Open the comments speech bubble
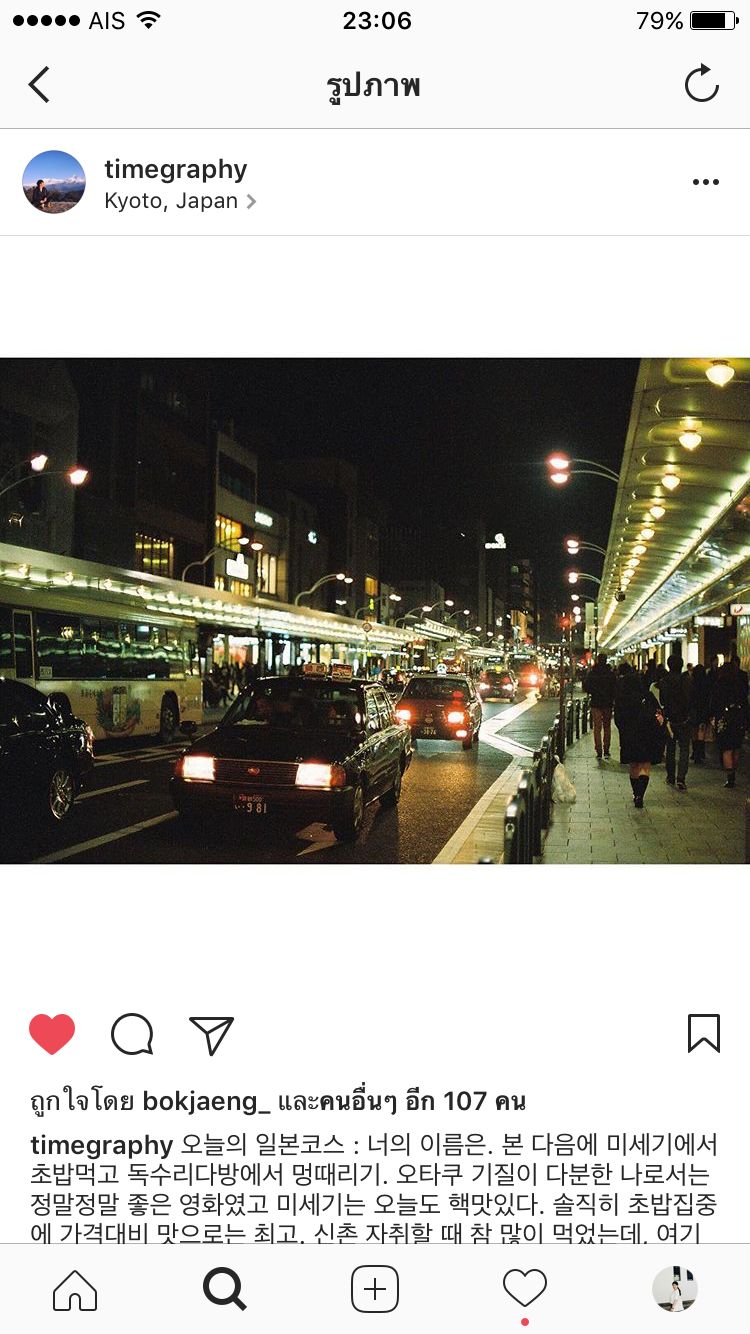Image resolution: width=750 pixels, height=1334 pixels. (x=132, y=1034)
